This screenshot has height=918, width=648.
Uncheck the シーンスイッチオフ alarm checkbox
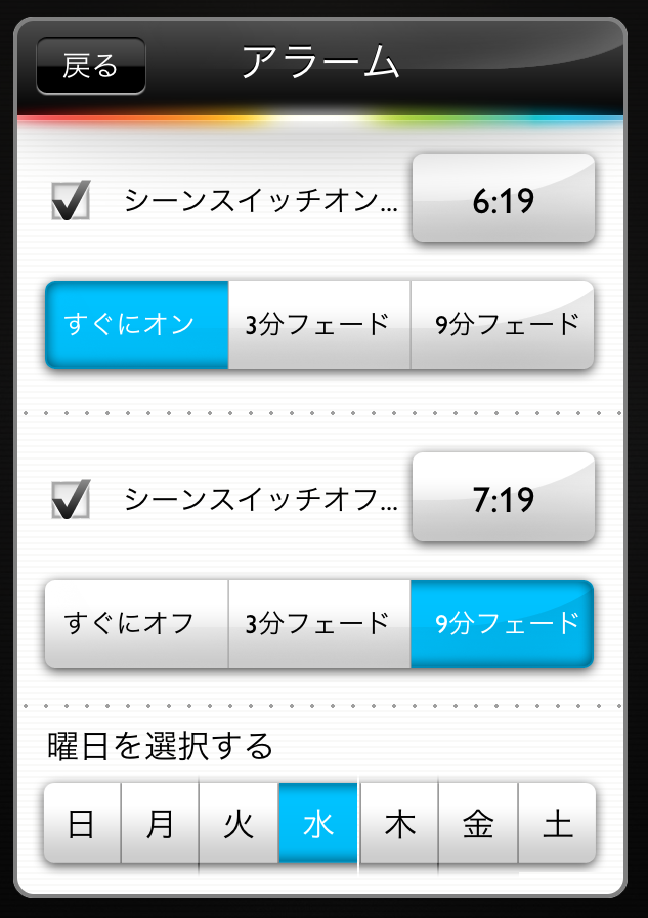click(71, 499)
